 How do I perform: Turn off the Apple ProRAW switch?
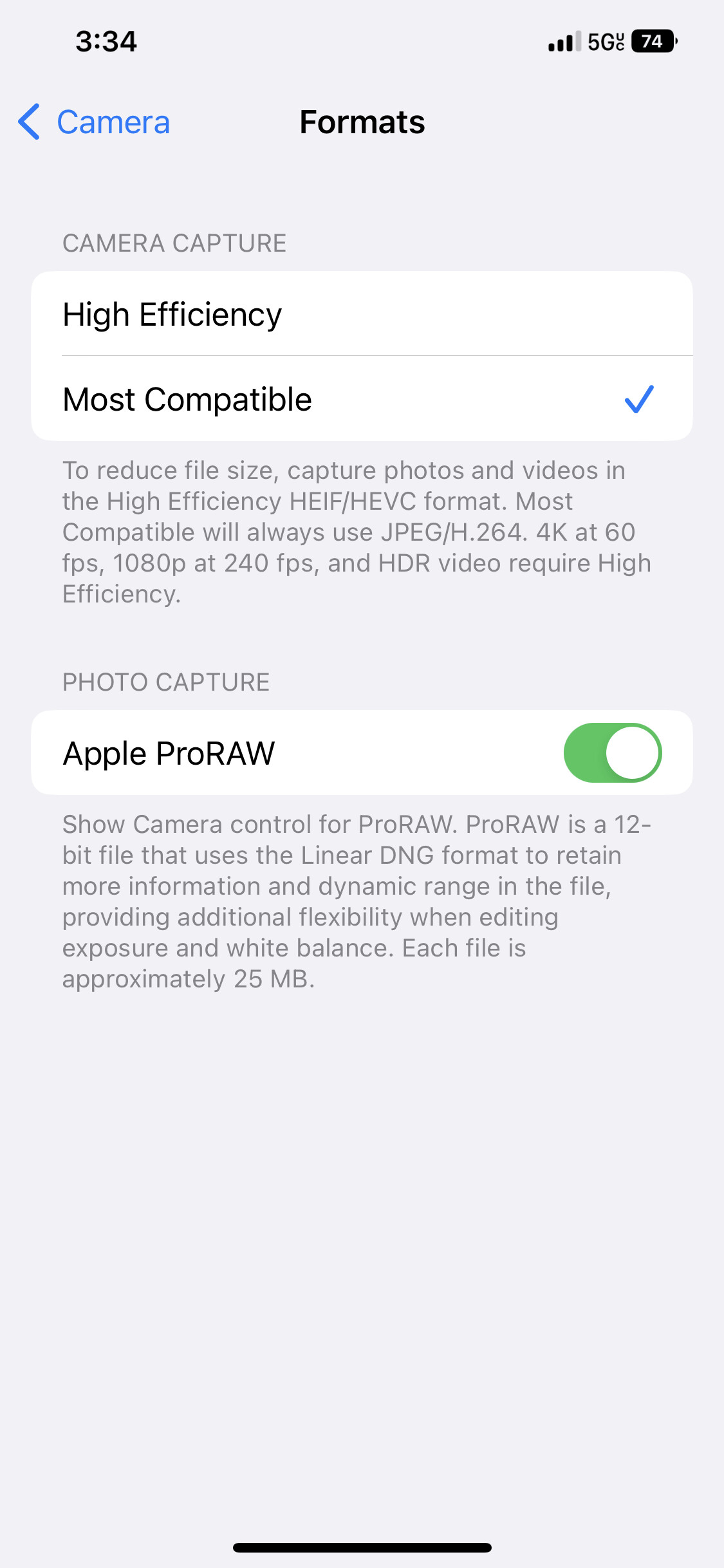pyautogui.click(x=613, y=752)
